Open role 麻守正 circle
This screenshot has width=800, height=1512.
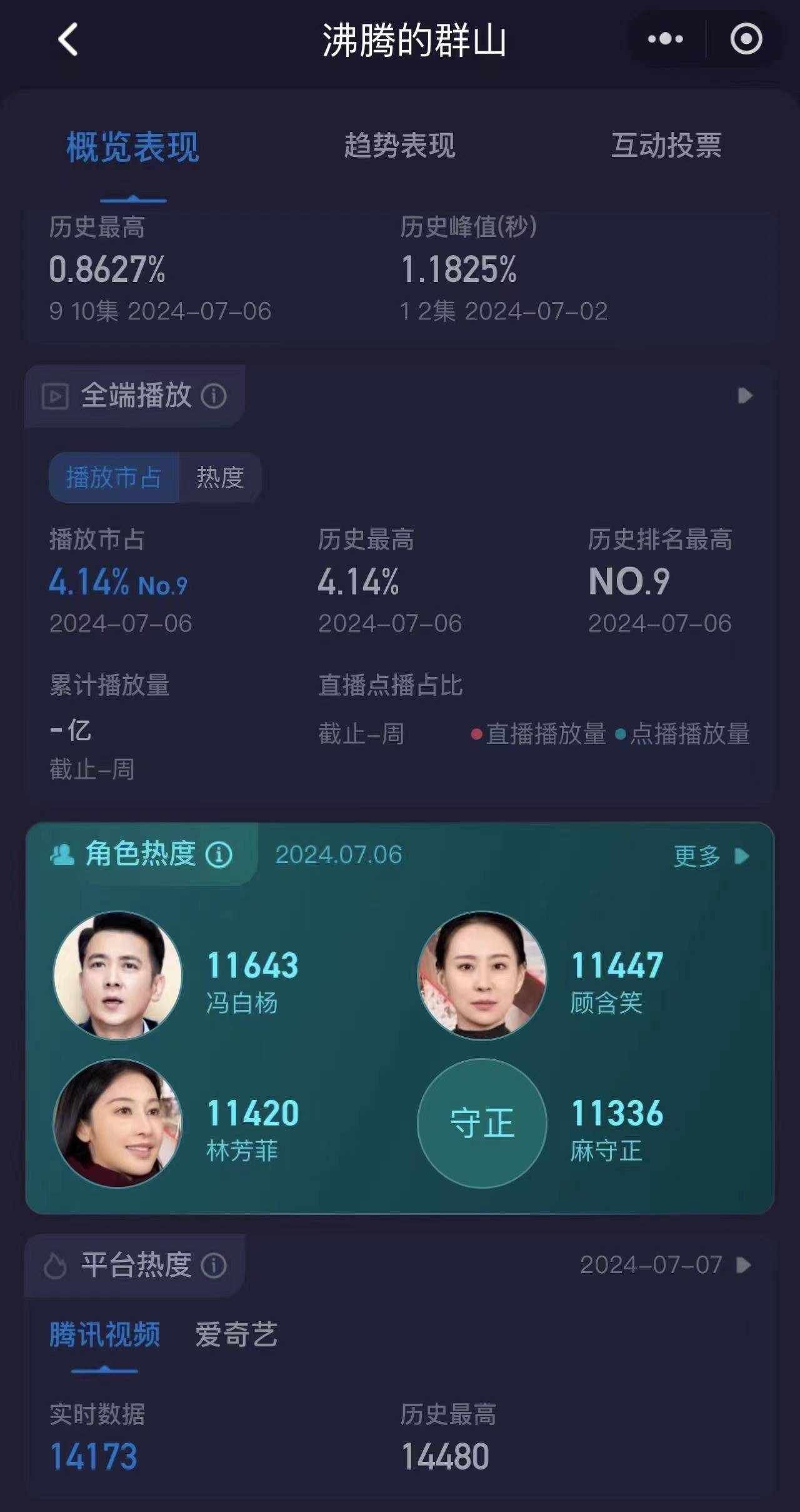pyautogui.click(x=482, y=1123)
